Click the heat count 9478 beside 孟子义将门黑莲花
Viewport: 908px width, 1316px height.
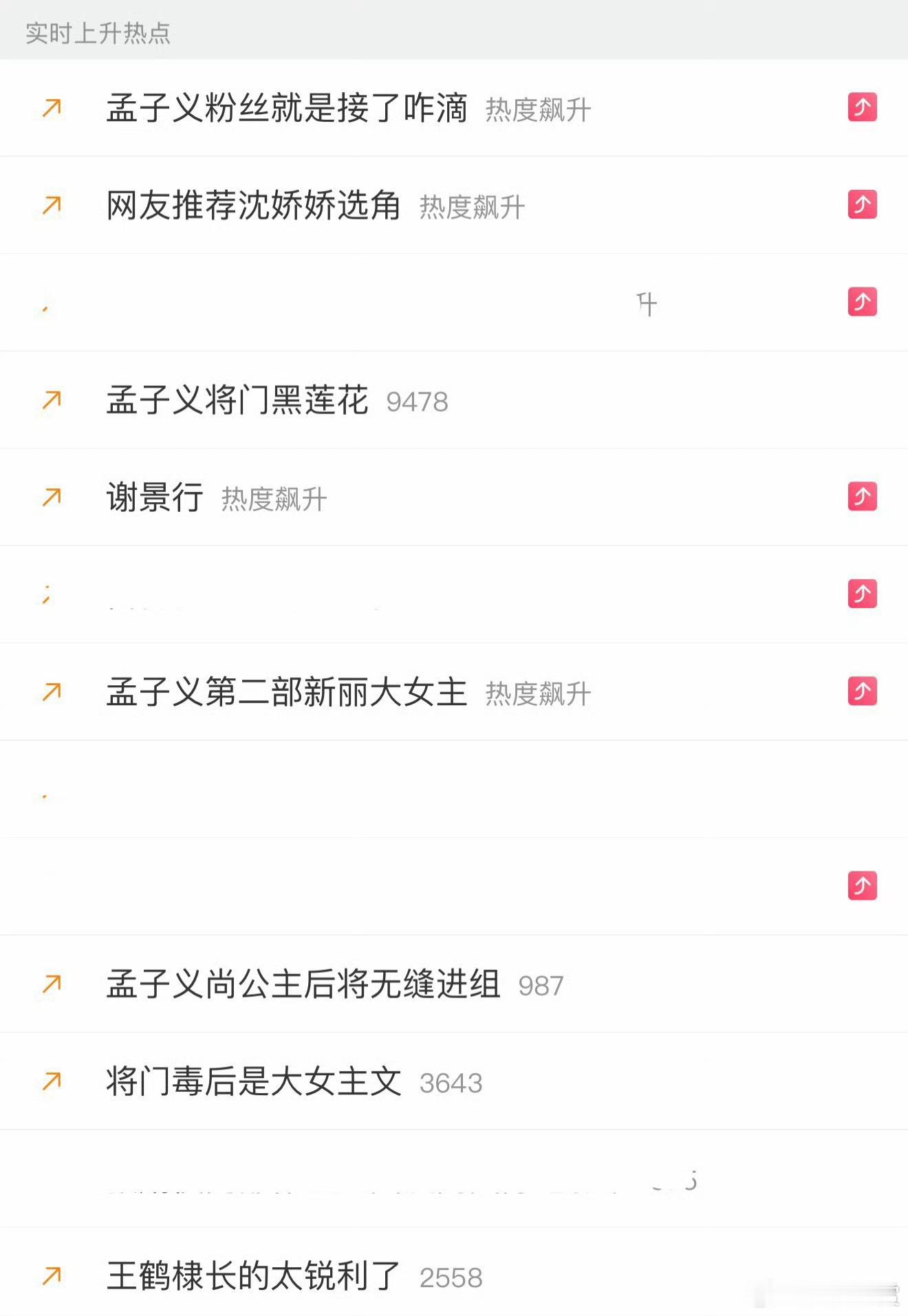tap(418, 401)
